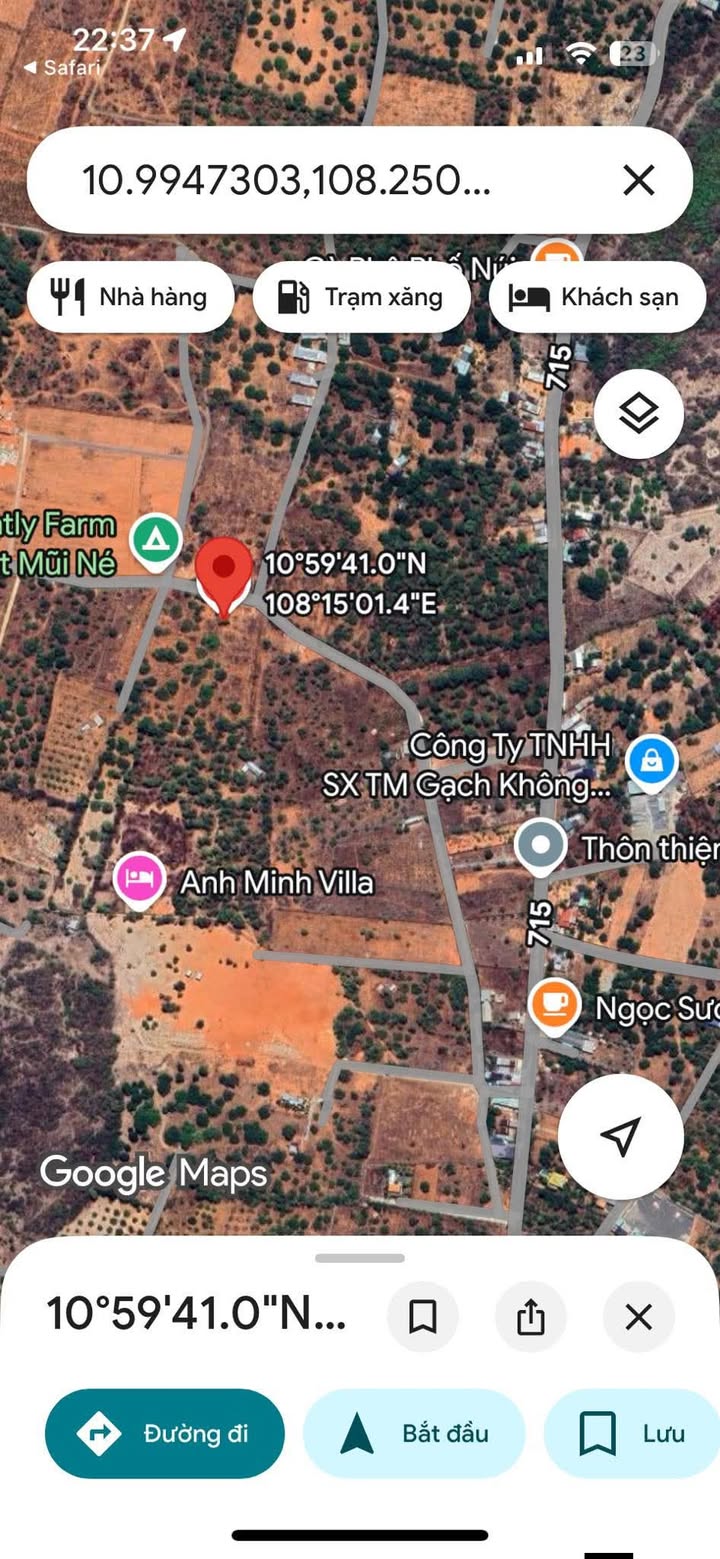Open the farm campground marker
720x1559 pixels.
156,540
